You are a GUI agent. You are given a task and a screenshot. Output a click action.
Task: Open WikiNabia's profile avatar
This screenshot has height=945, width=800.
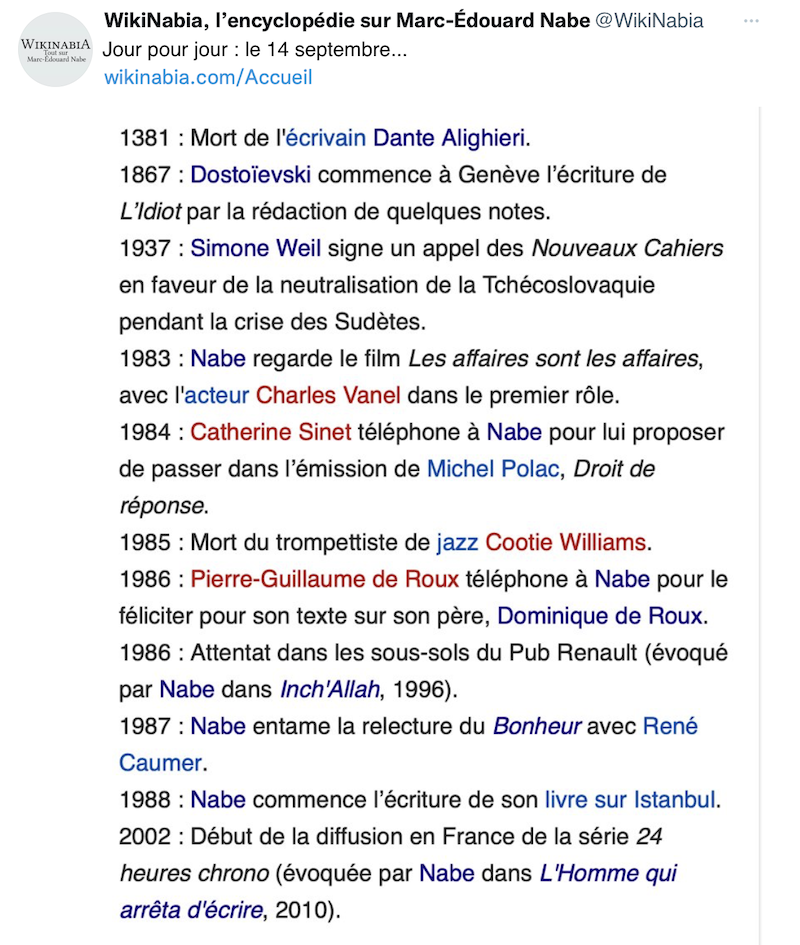pyautogui.click(x=55, y=50)
